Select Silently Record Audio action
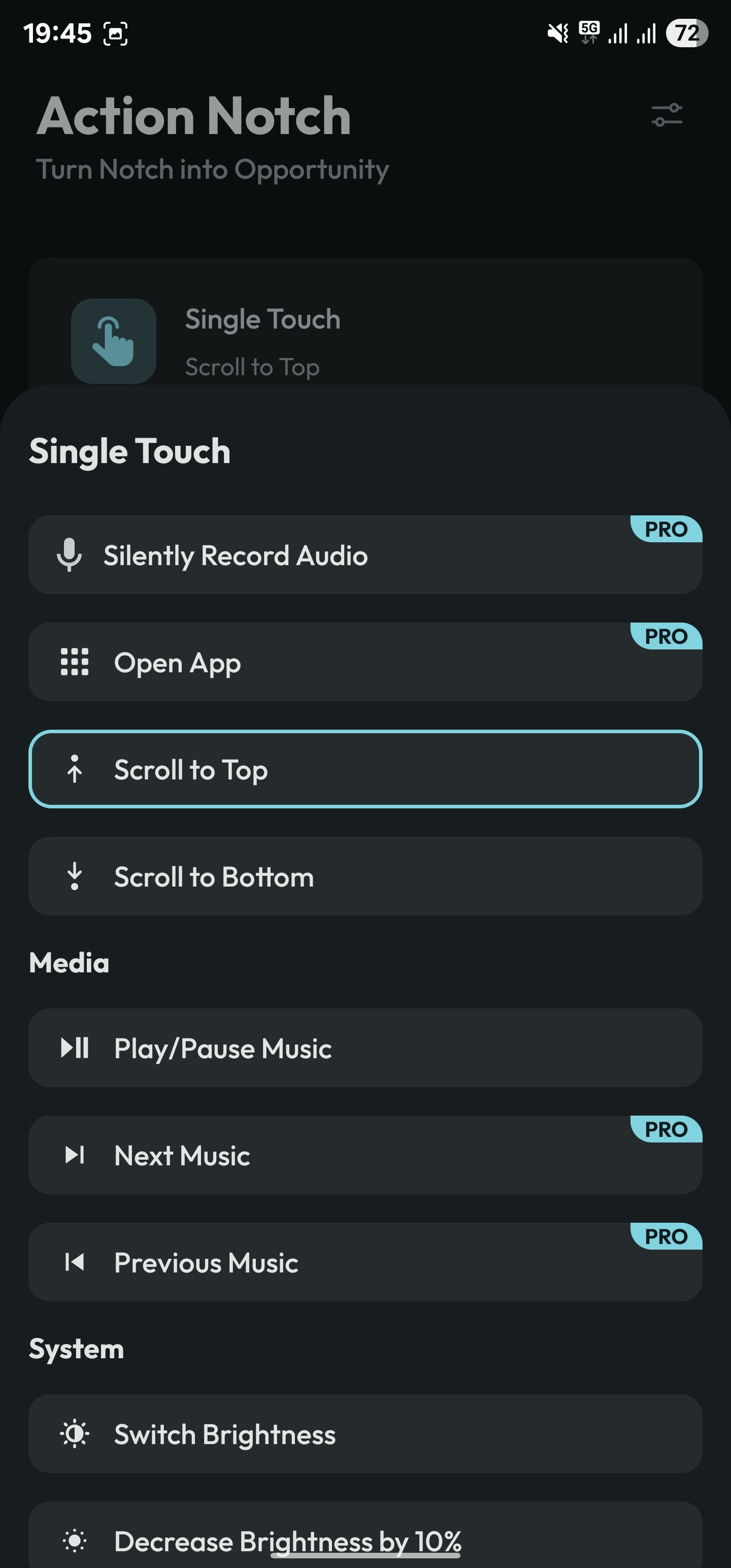The image size is (731, 1568). coord(365,555)
